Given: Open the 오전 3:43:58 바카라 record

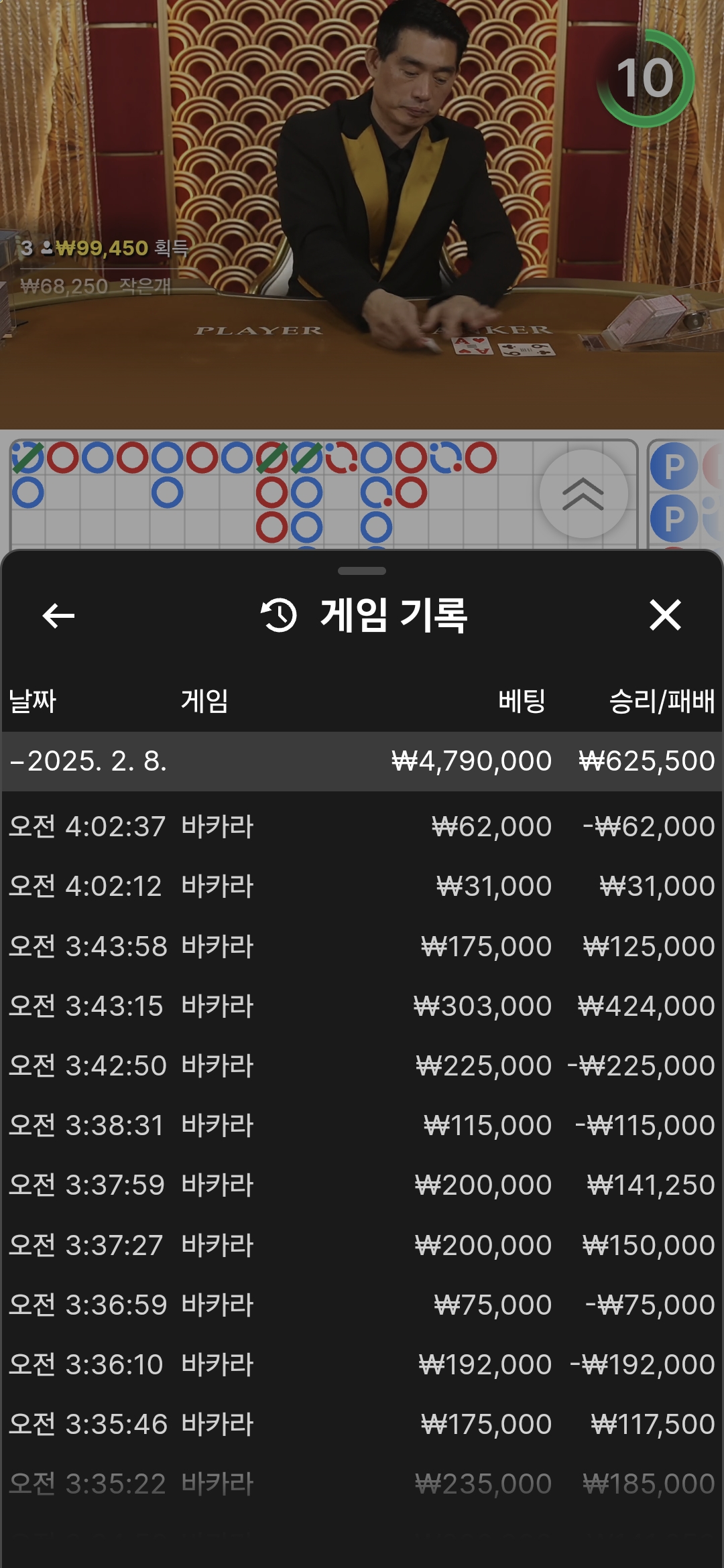Looking at the screenshot, I should (362, 946).
